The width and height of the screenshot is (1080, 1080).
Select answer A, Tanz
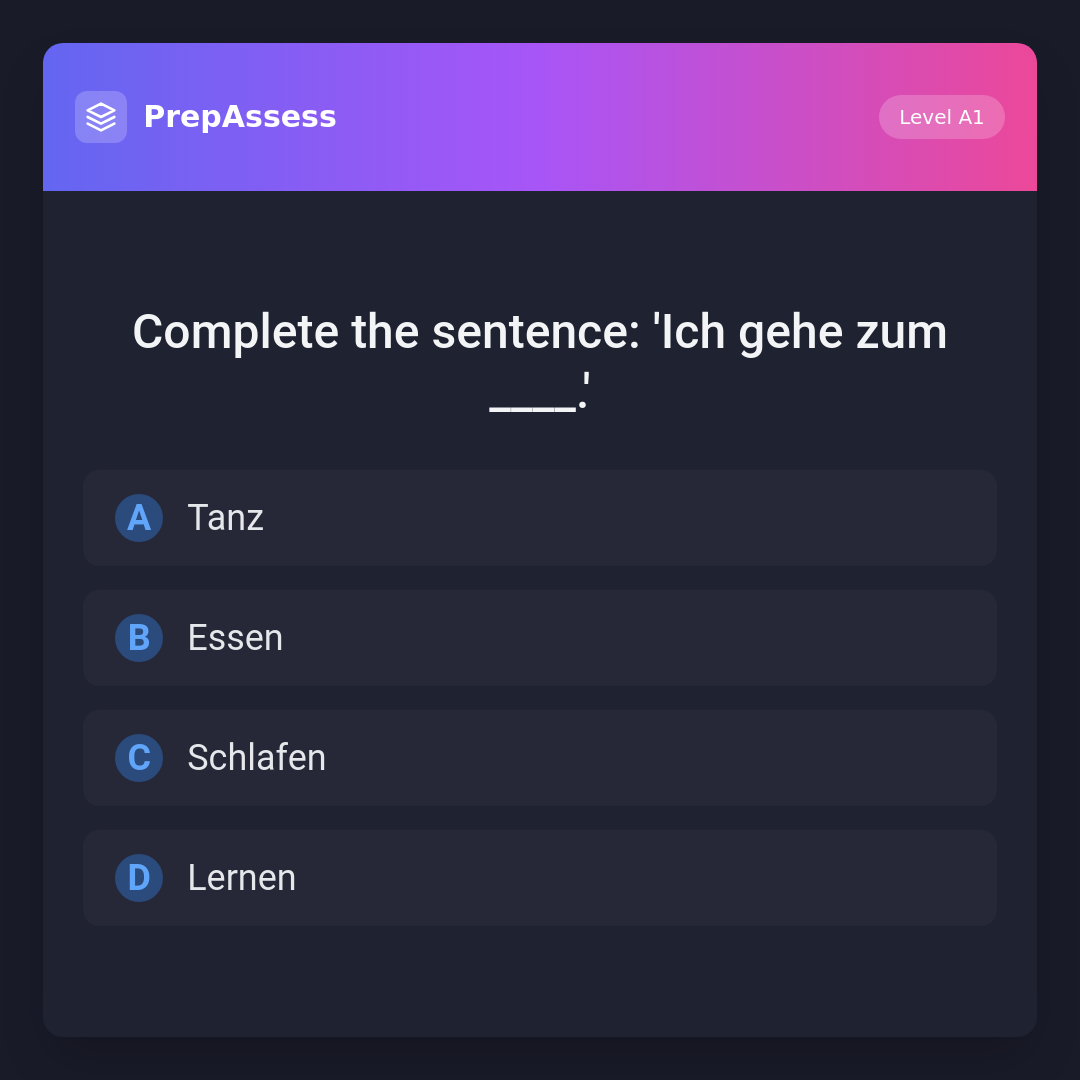coord(540,518)
